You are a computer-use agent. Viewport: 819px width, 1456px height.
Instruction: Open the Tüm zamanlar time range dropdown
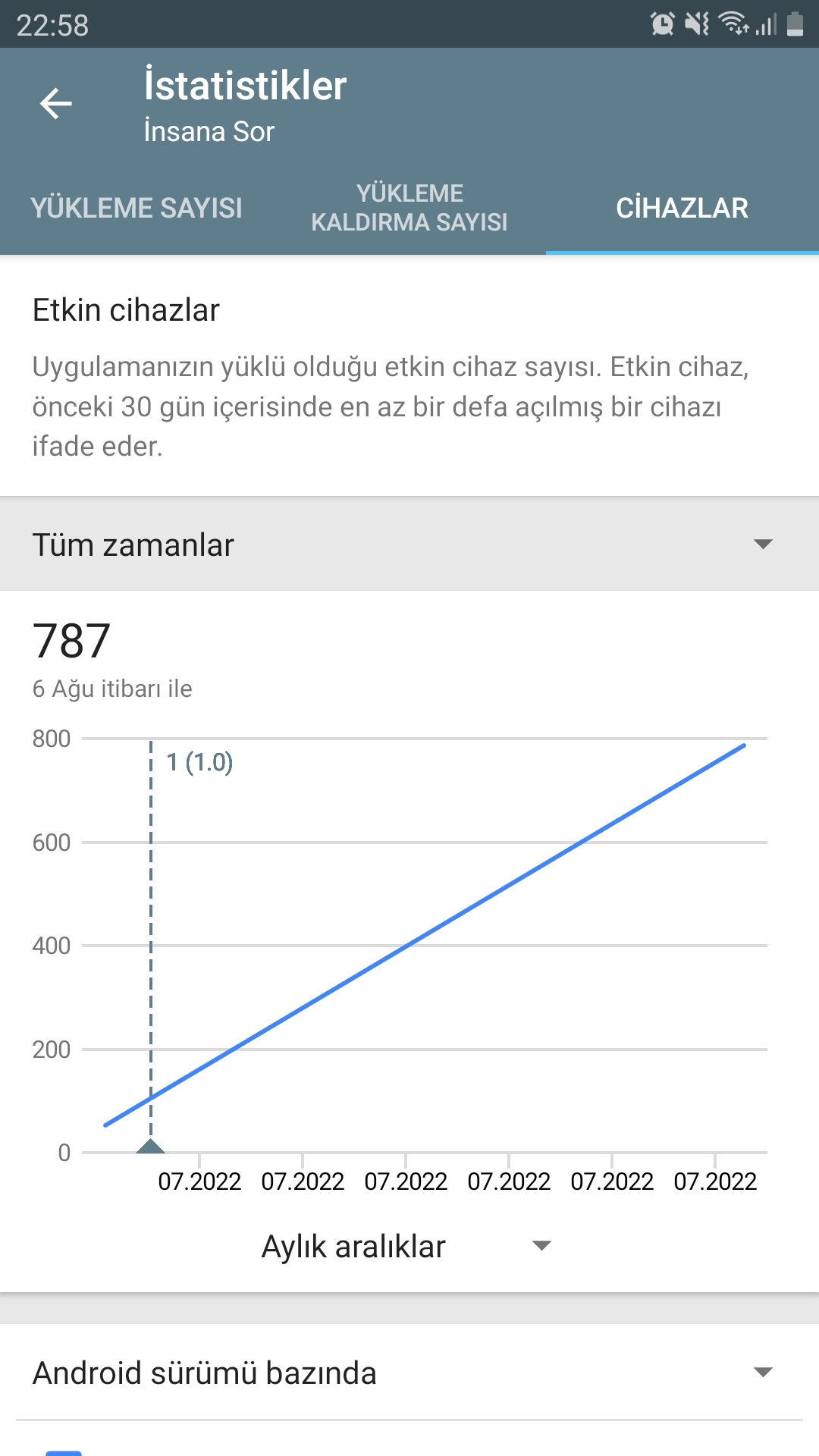tap(409, 544)
